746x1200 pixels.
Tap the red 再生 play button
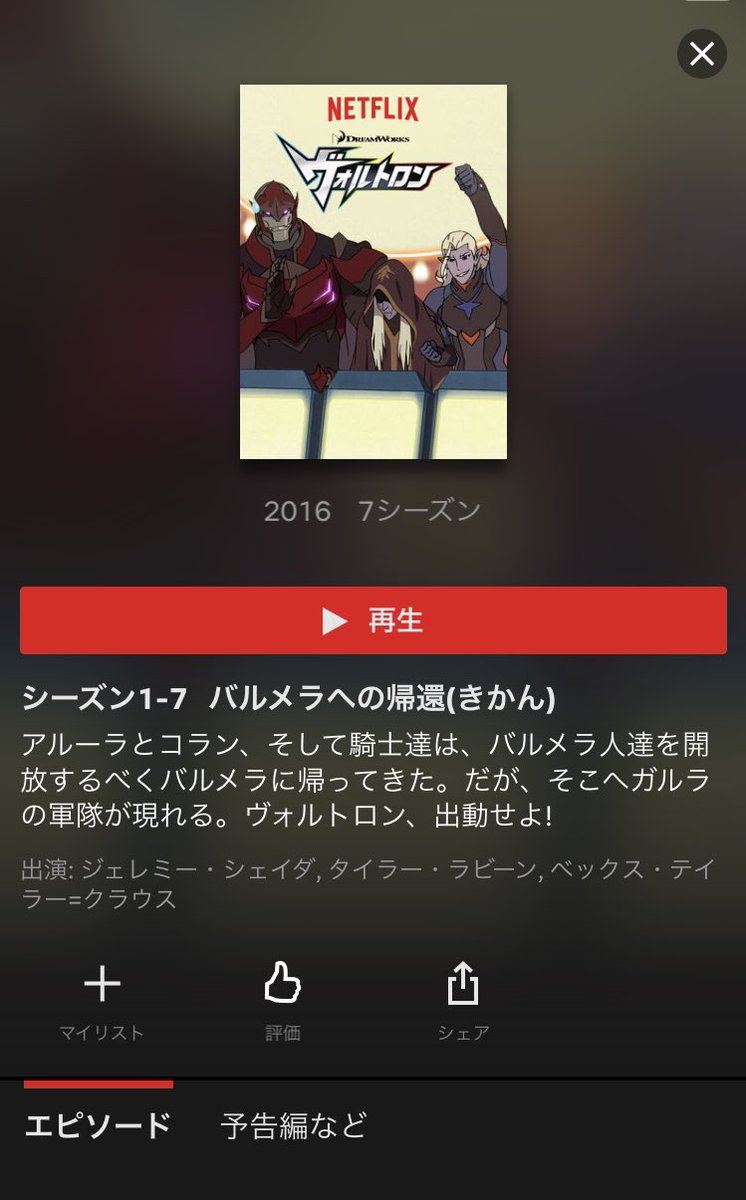pos(373,621)
